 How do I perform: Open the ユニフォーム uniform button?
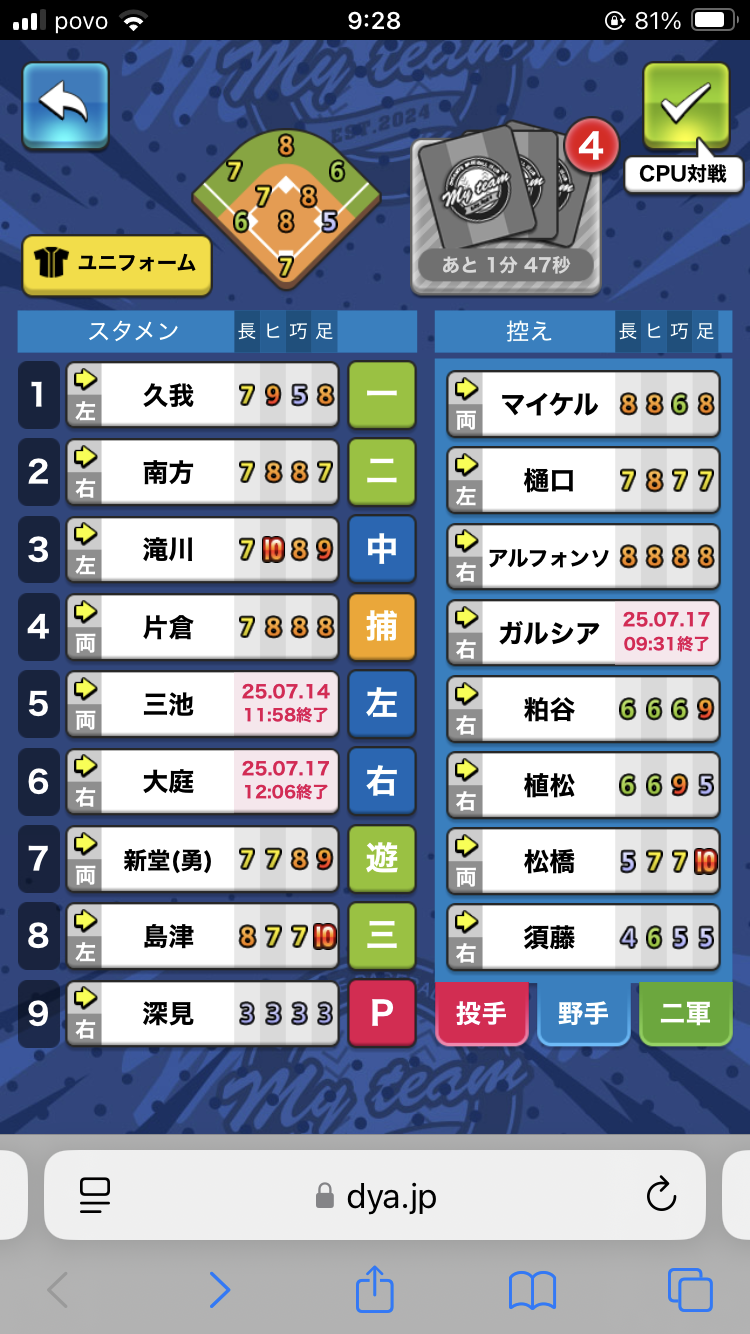coord(117,265)
